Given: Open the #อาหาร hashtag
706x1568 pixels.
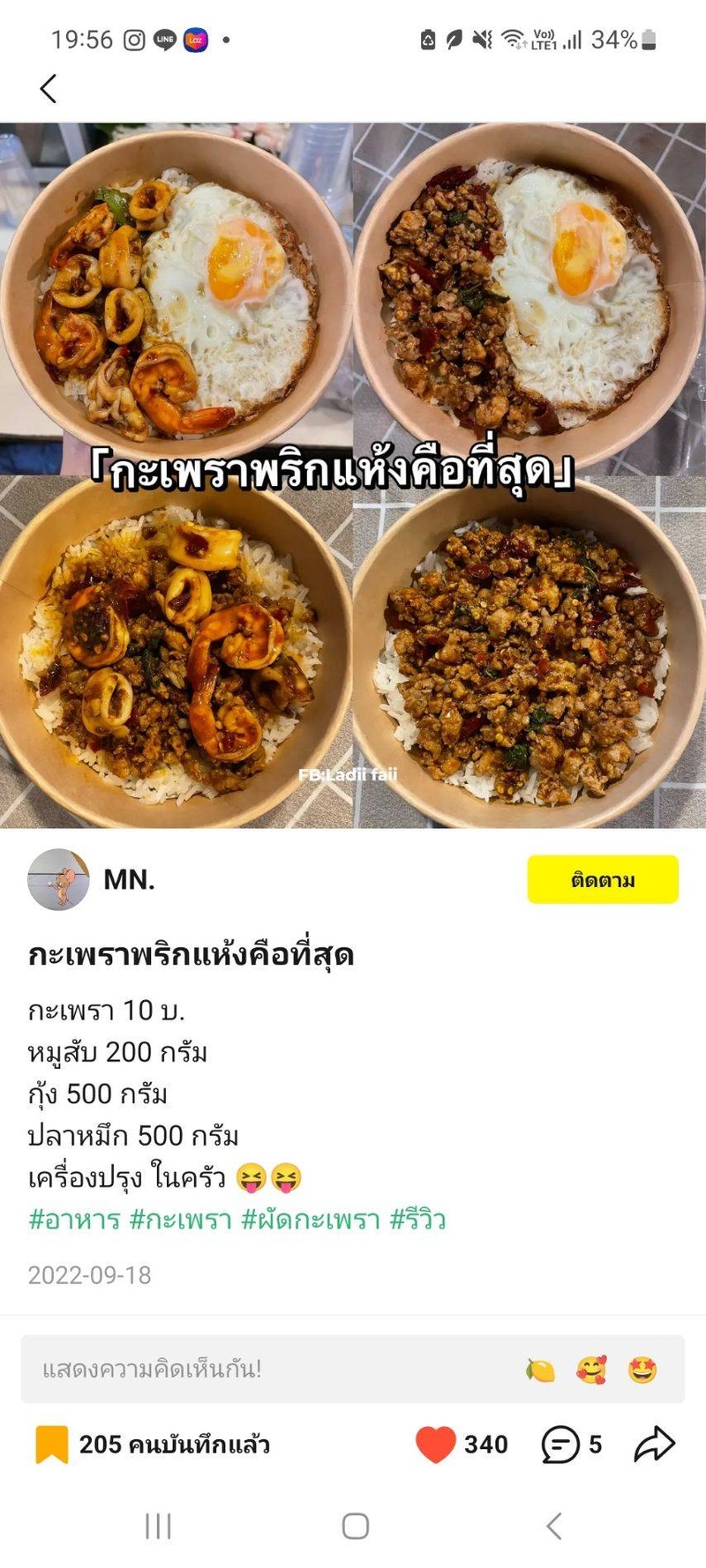Looking at the screenshot, I should [x=74, y=1220].
